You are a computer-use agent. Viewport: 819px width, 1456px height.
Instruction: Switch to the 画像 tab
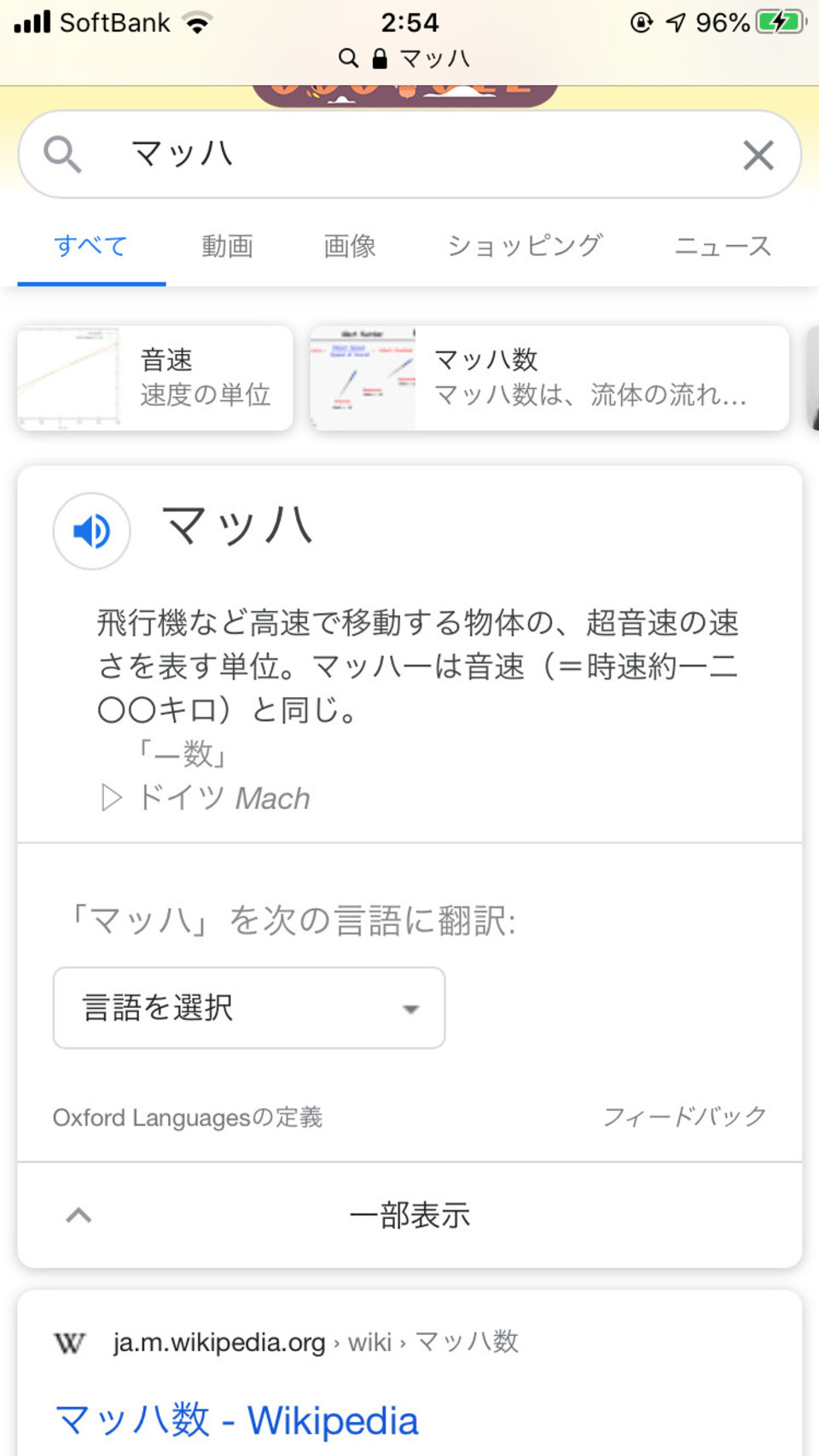350,246
